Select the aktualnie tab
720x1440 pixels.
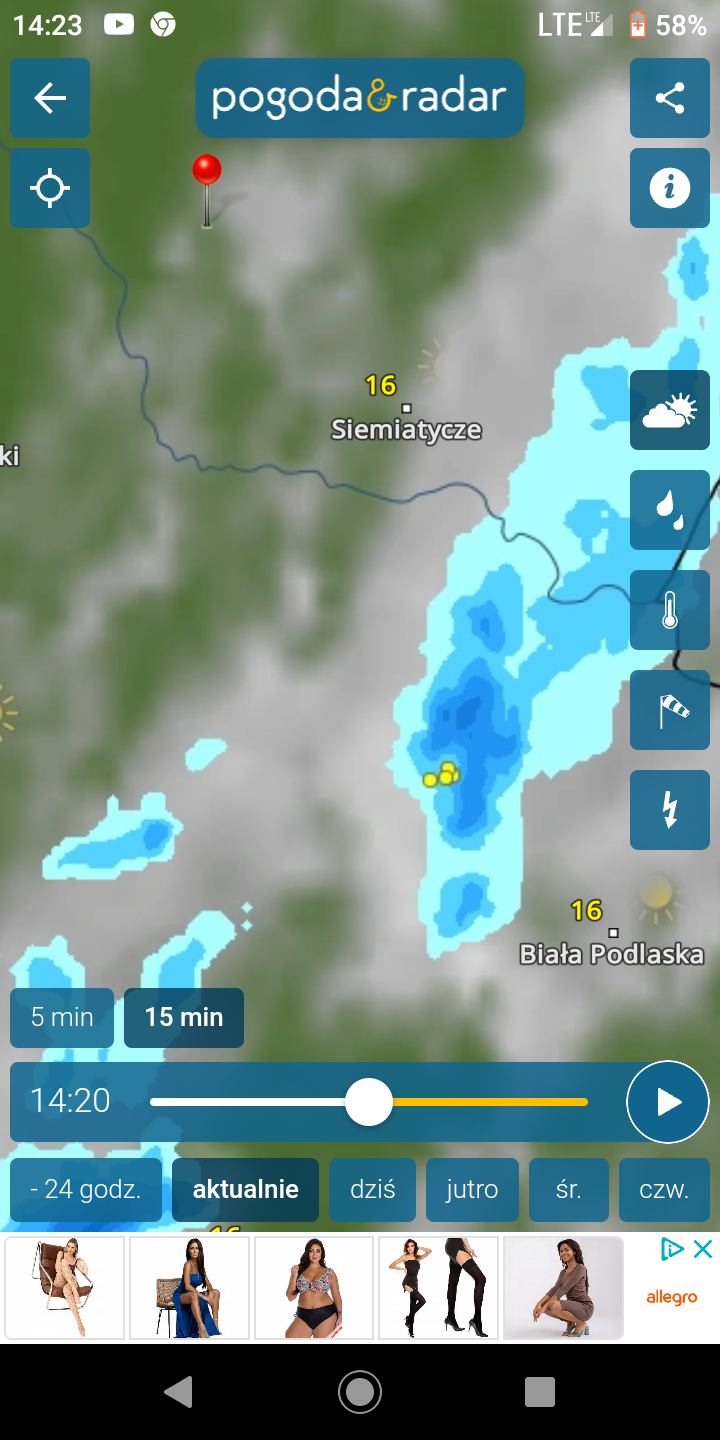pos(246,1190)
